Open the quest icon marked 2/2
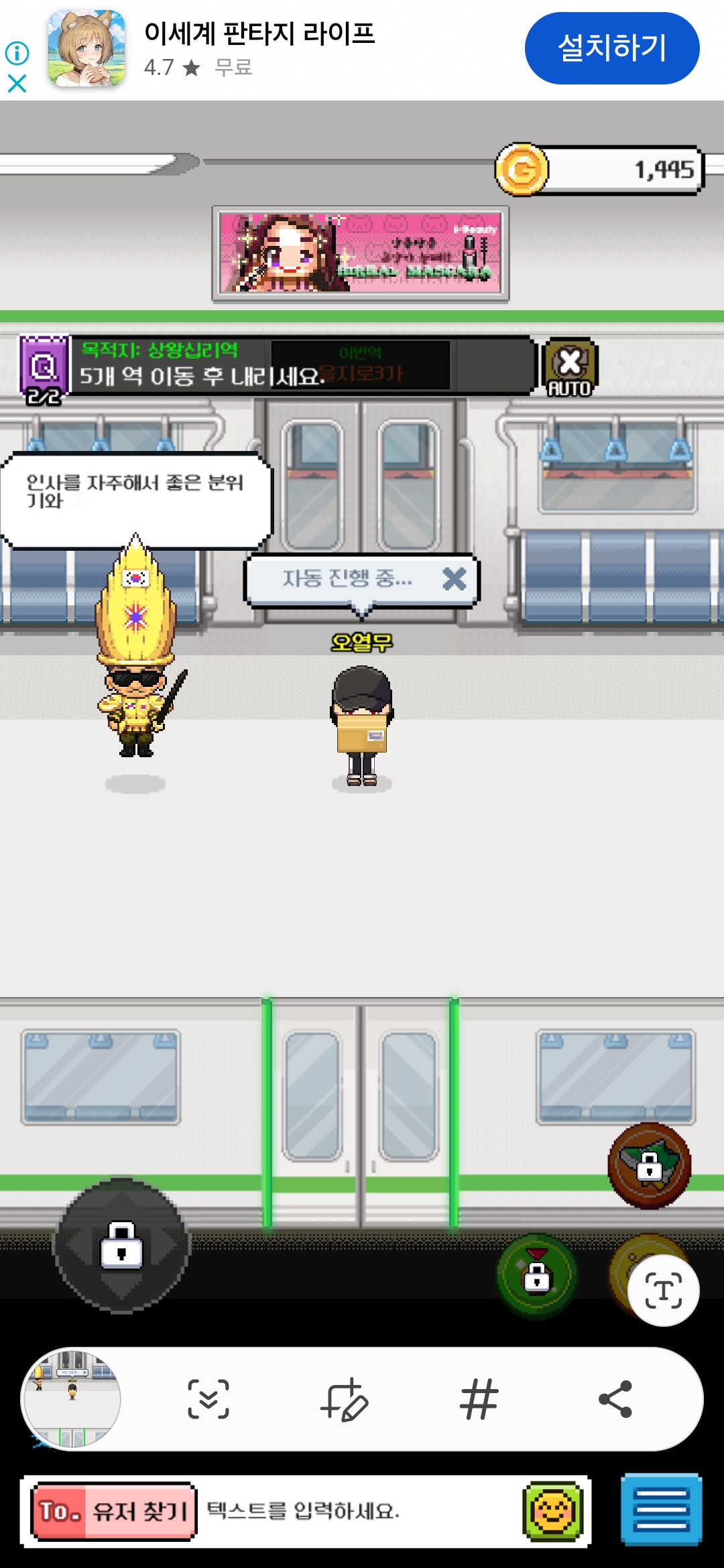This screenshot has width=724, height=1568. click(x=44, y=370)
